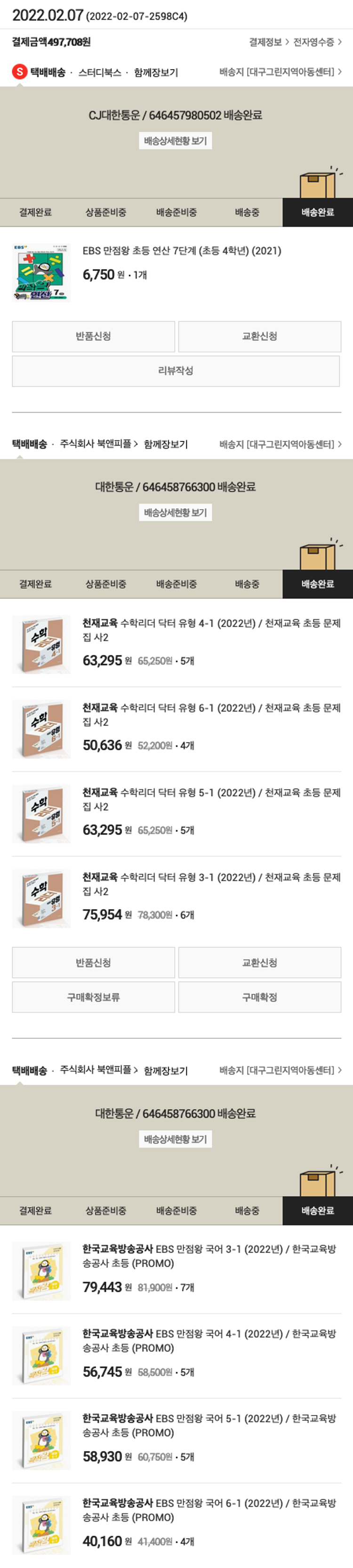This screenshot has height=1568, width=353.
Task: Tap 함께장보기 next to 스터디북스
Action: tap(156, 72)
